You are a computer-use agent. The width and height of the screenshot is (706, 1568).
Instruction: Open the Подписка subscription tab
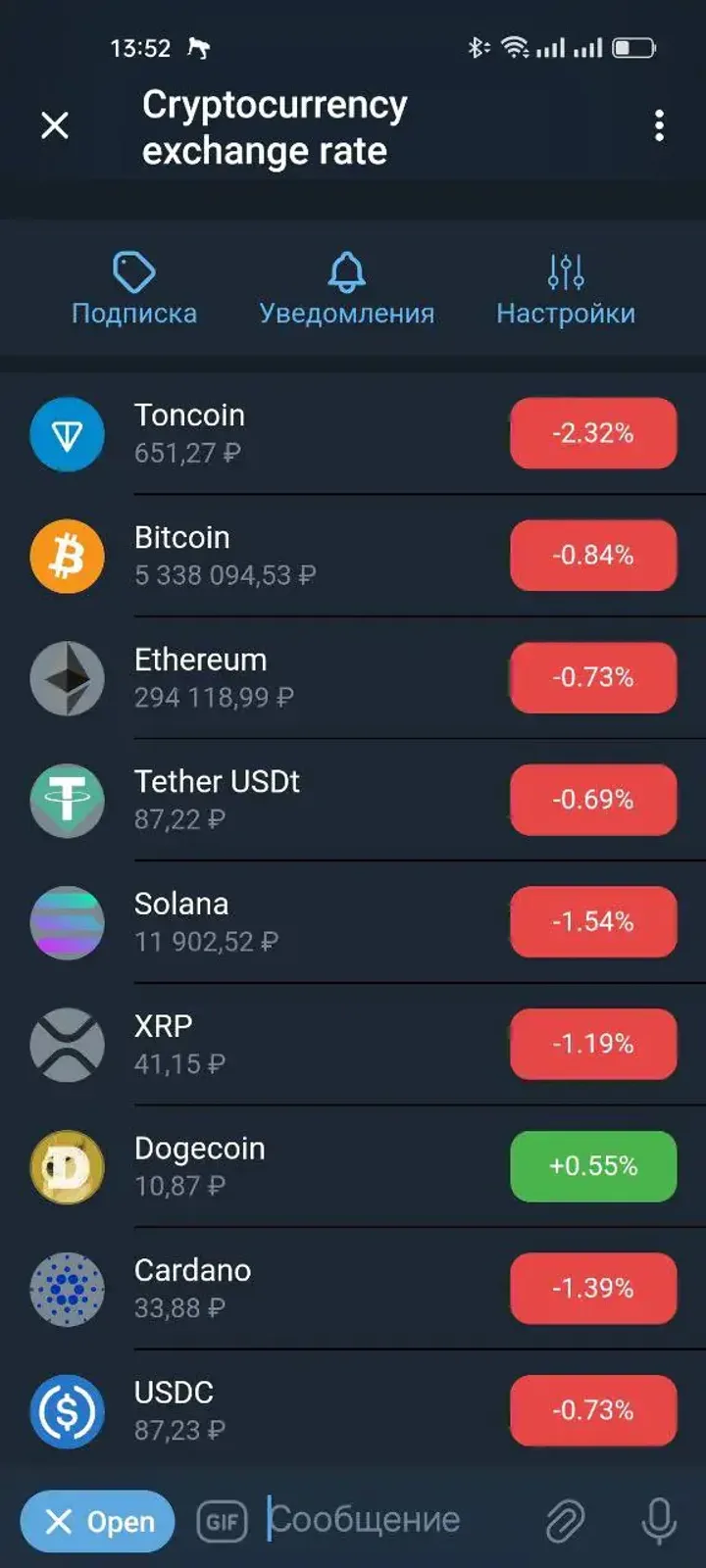tap(134, 287)
